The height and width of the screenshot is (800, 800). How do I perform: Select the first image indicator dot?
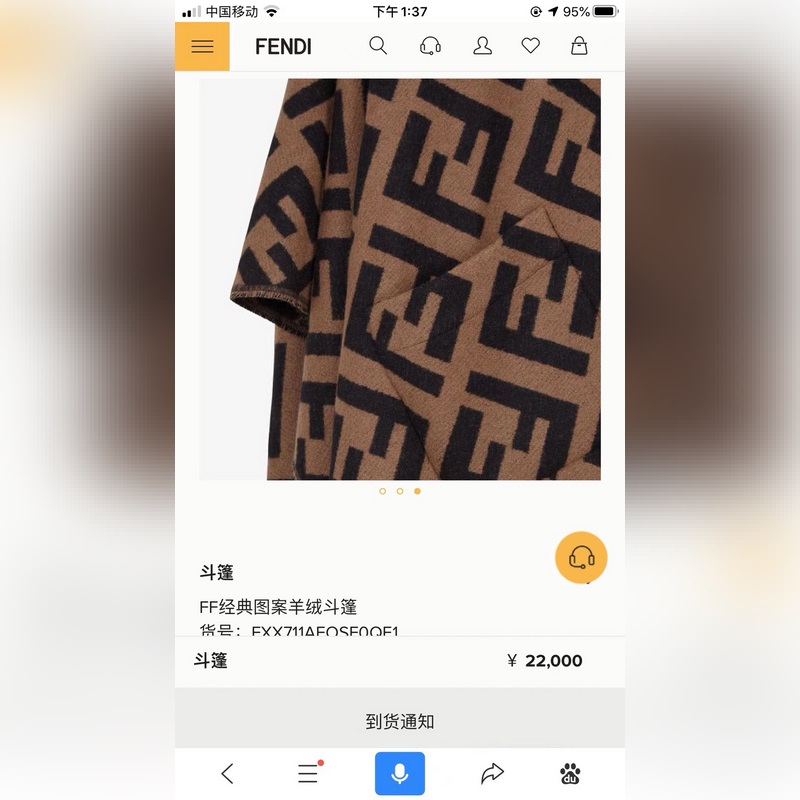(383, 491)
